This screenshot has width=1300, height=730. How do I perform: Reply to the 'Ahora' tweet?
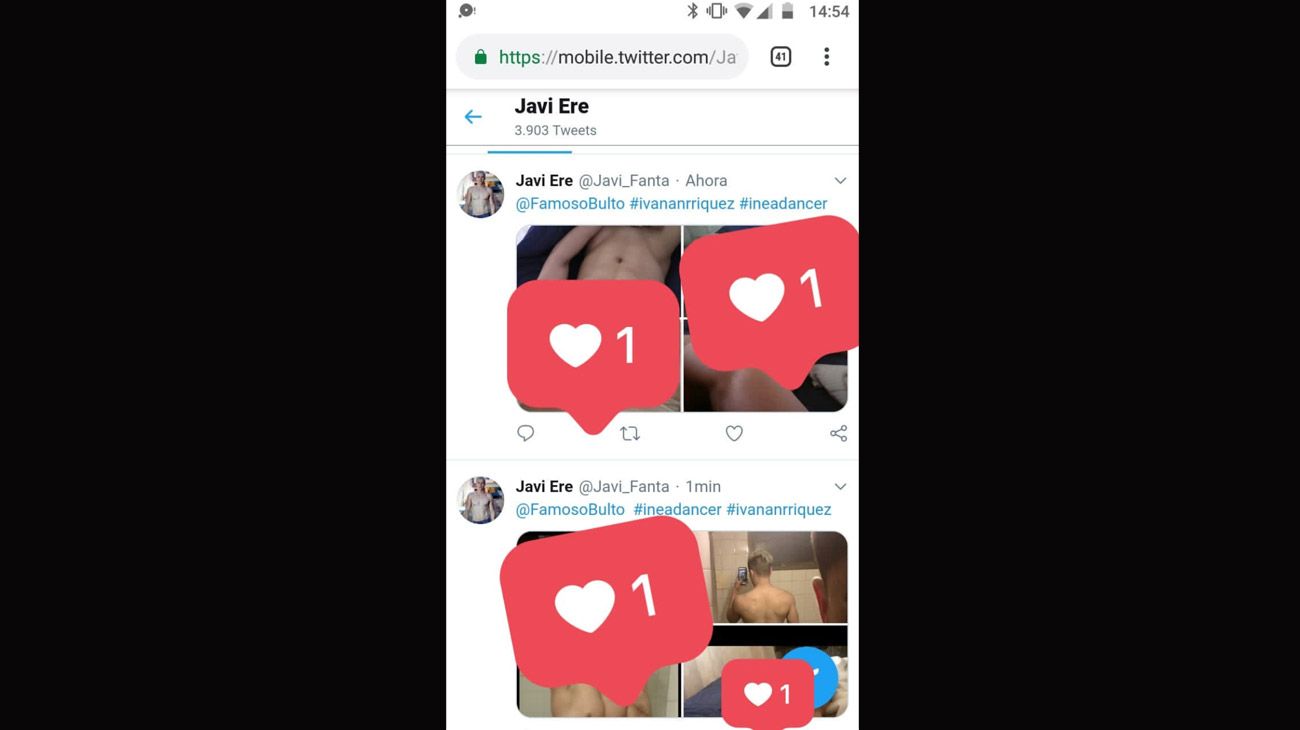click(x=525, y=433)
